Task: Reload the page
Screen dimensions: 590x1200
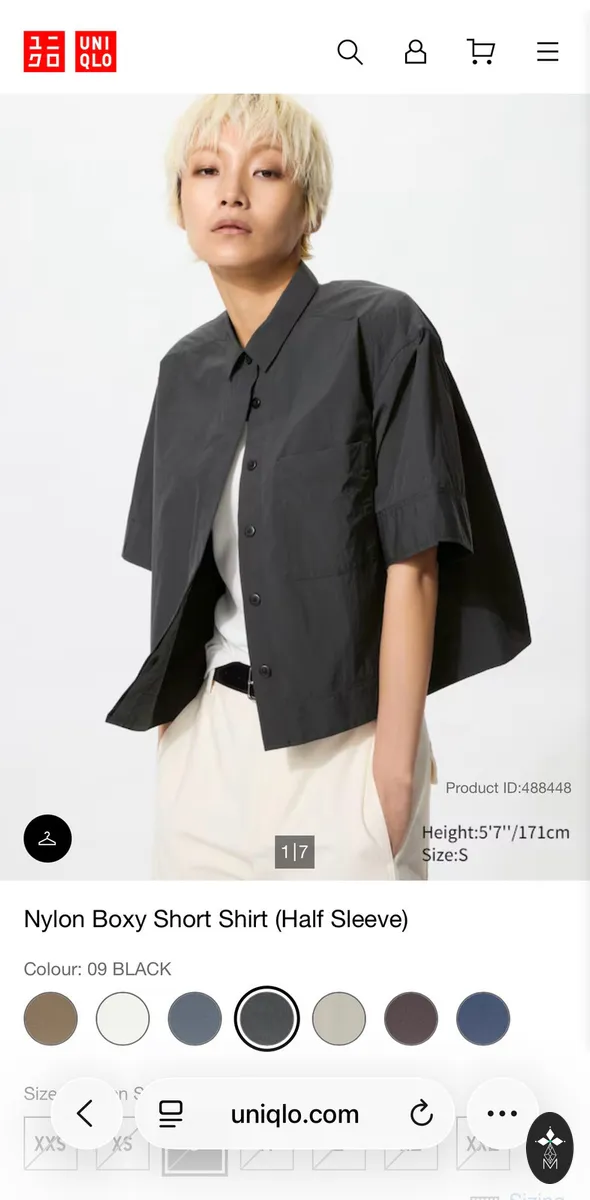Action: (421, 1113)
